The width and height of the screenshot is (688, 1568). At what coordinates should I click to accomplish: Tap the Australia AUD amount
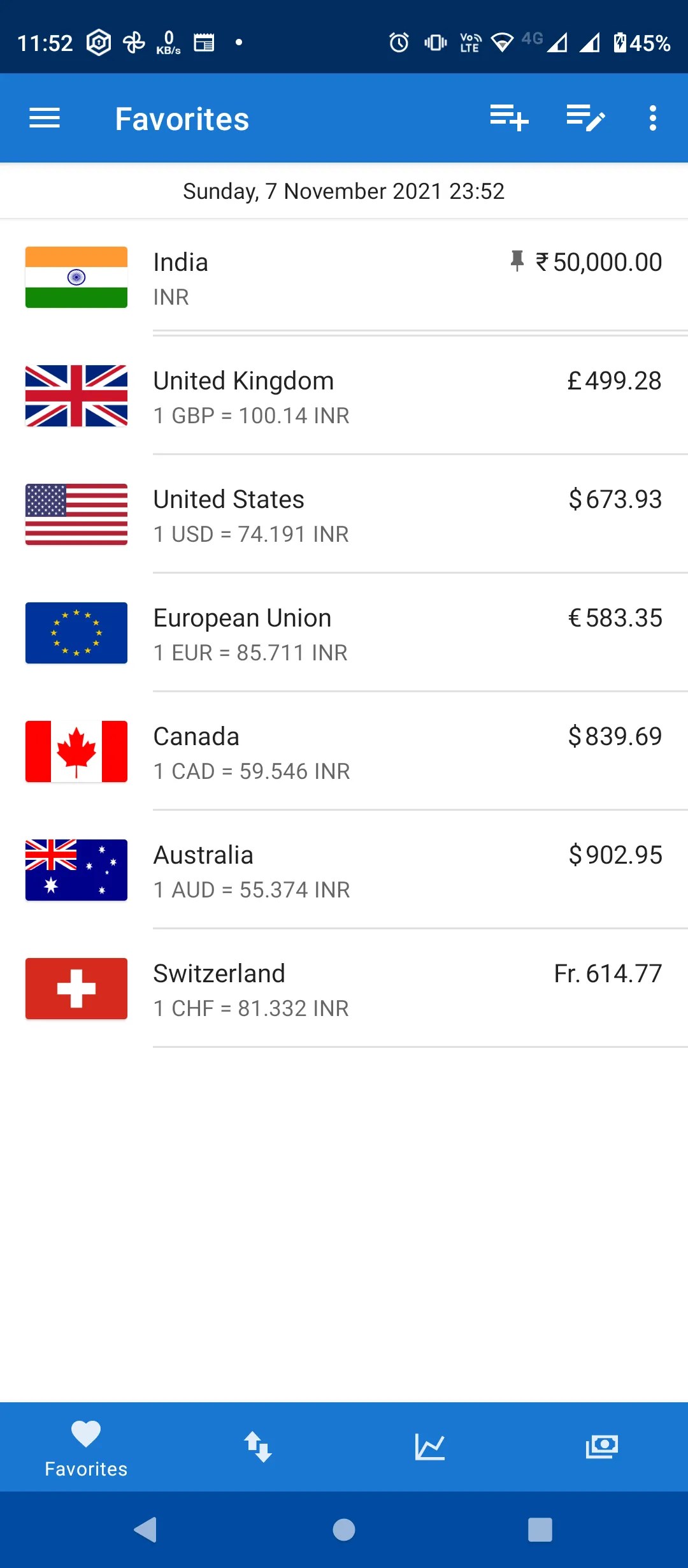point(614,854)
